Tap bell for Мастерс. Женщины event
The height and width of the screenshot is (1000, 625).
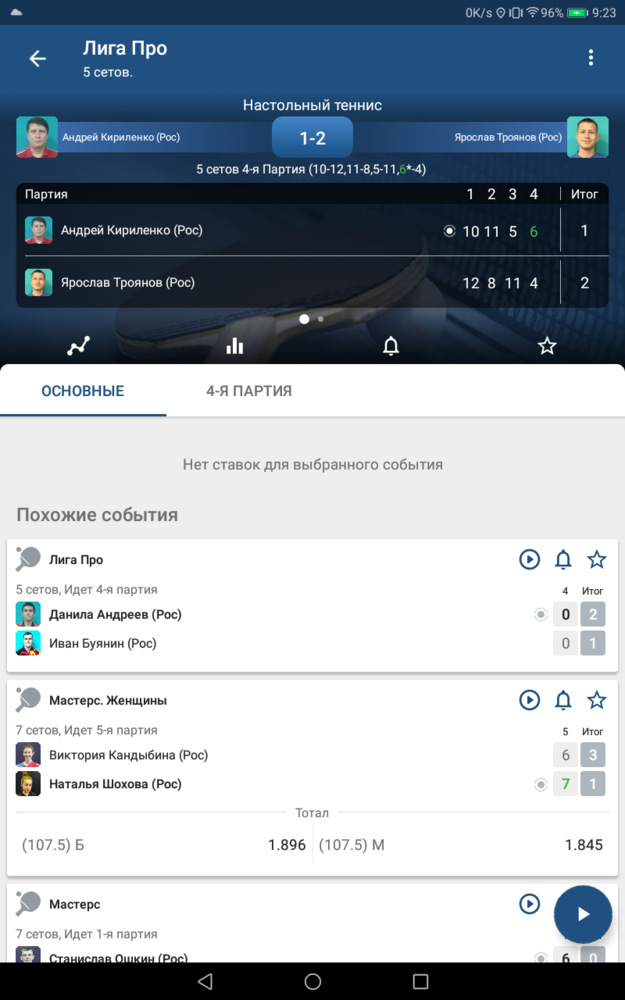point(563,700)
